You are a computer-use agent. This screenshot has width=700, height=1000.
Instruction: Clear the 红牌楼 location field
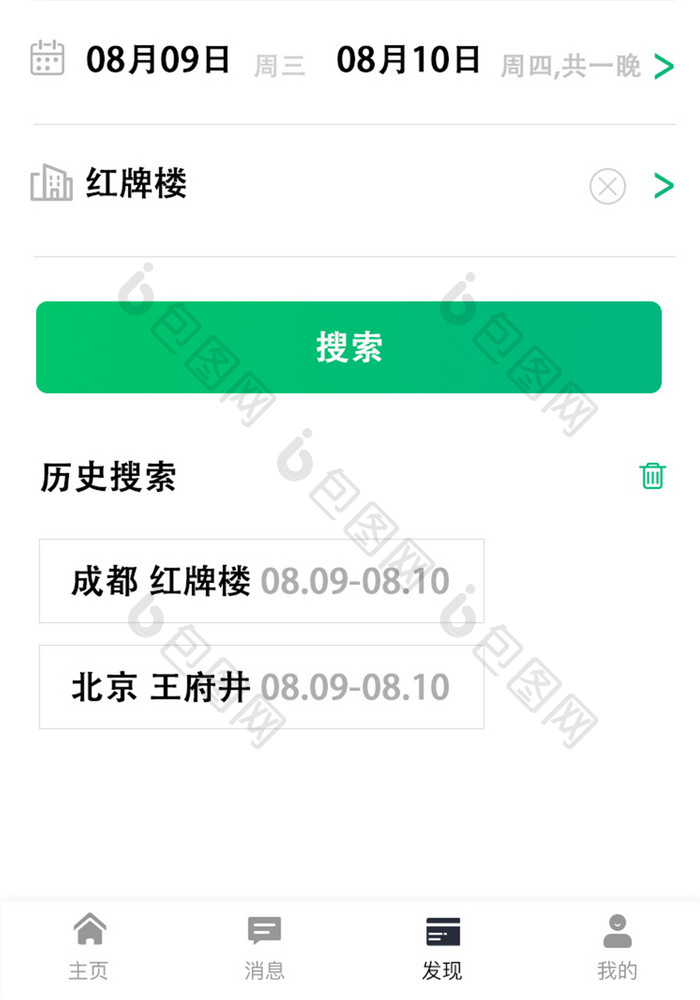(607, 187)
